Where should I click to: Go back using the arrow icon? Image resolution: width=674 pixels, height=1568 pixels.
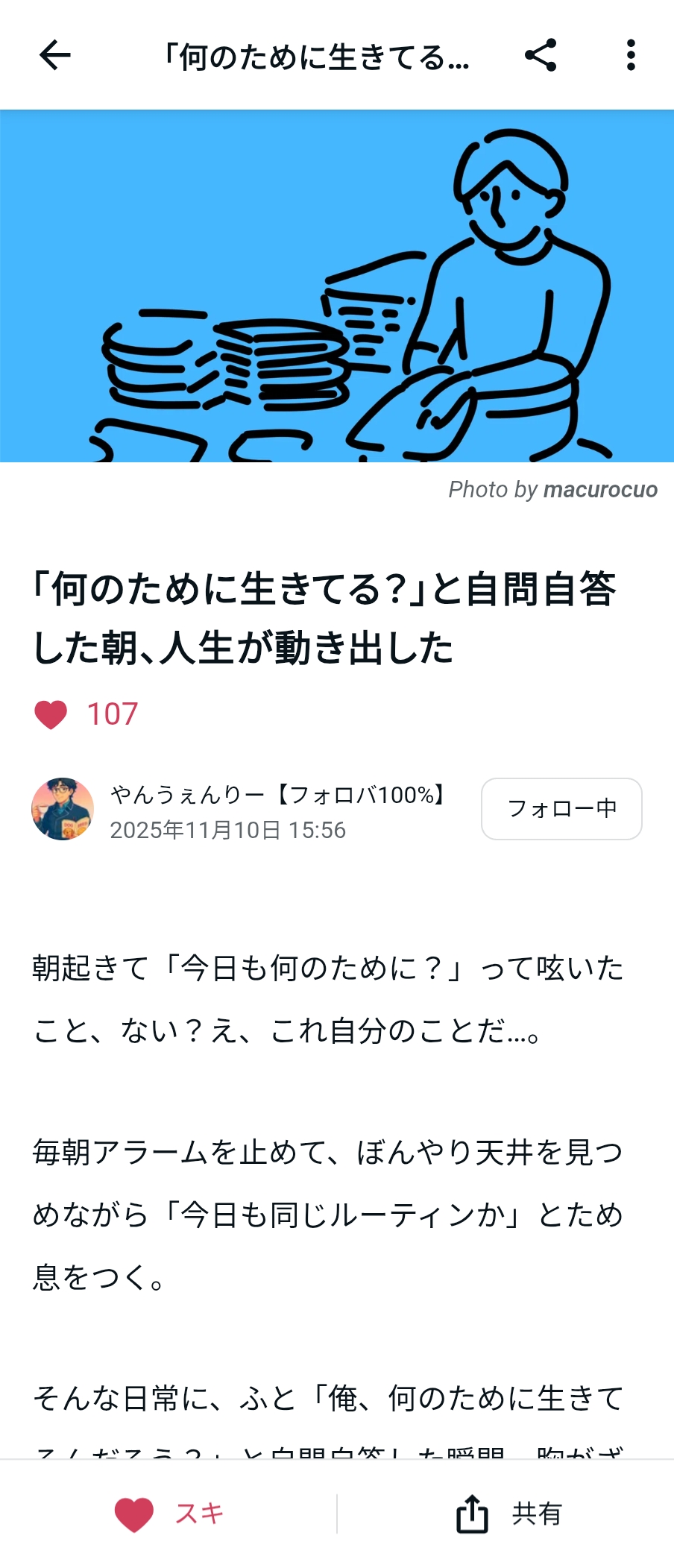pos(54,55)
